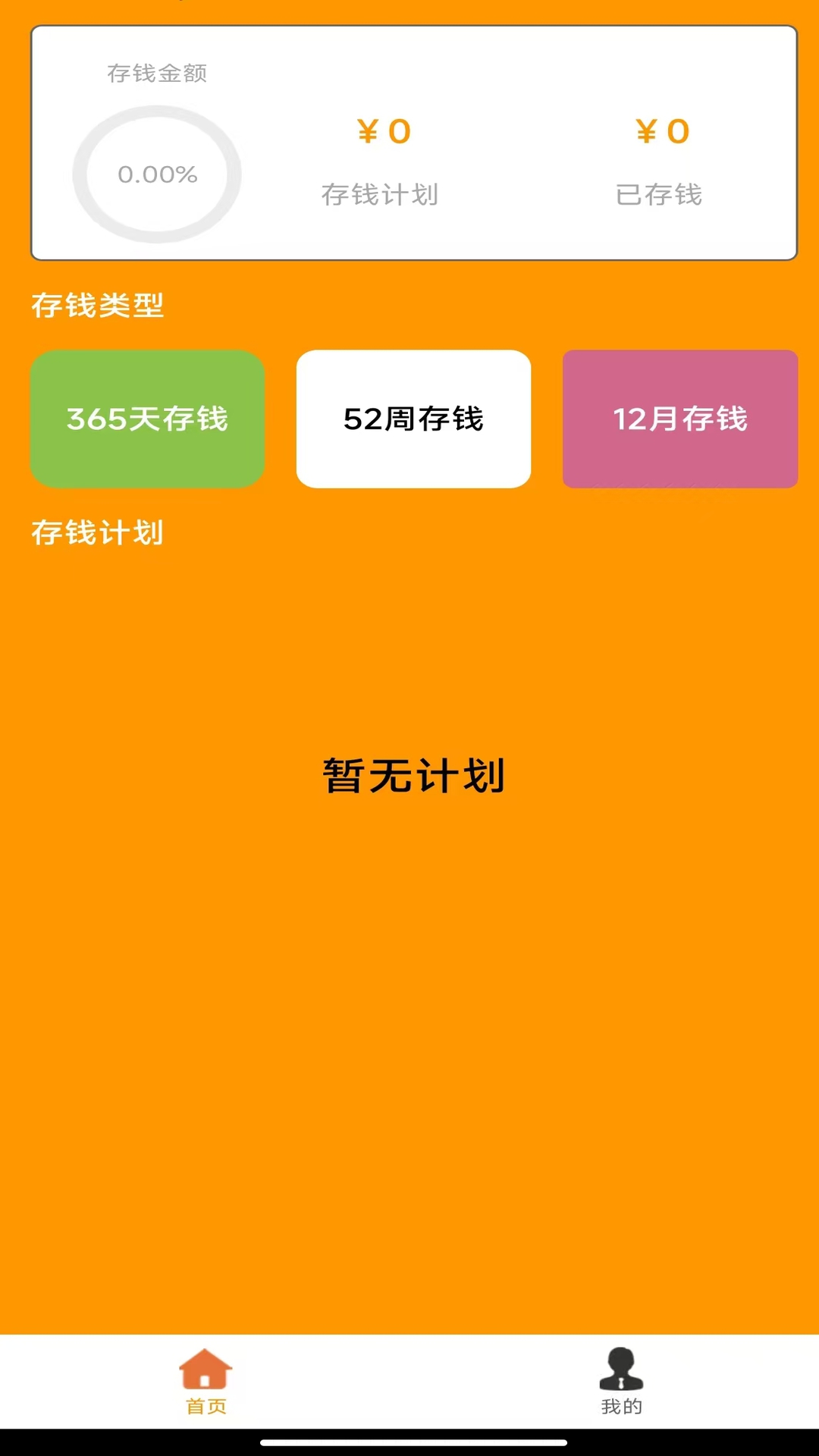
Task: Choose the 52周存钱 saving plan
Action: pyautogui.click(x=413, y=419)
